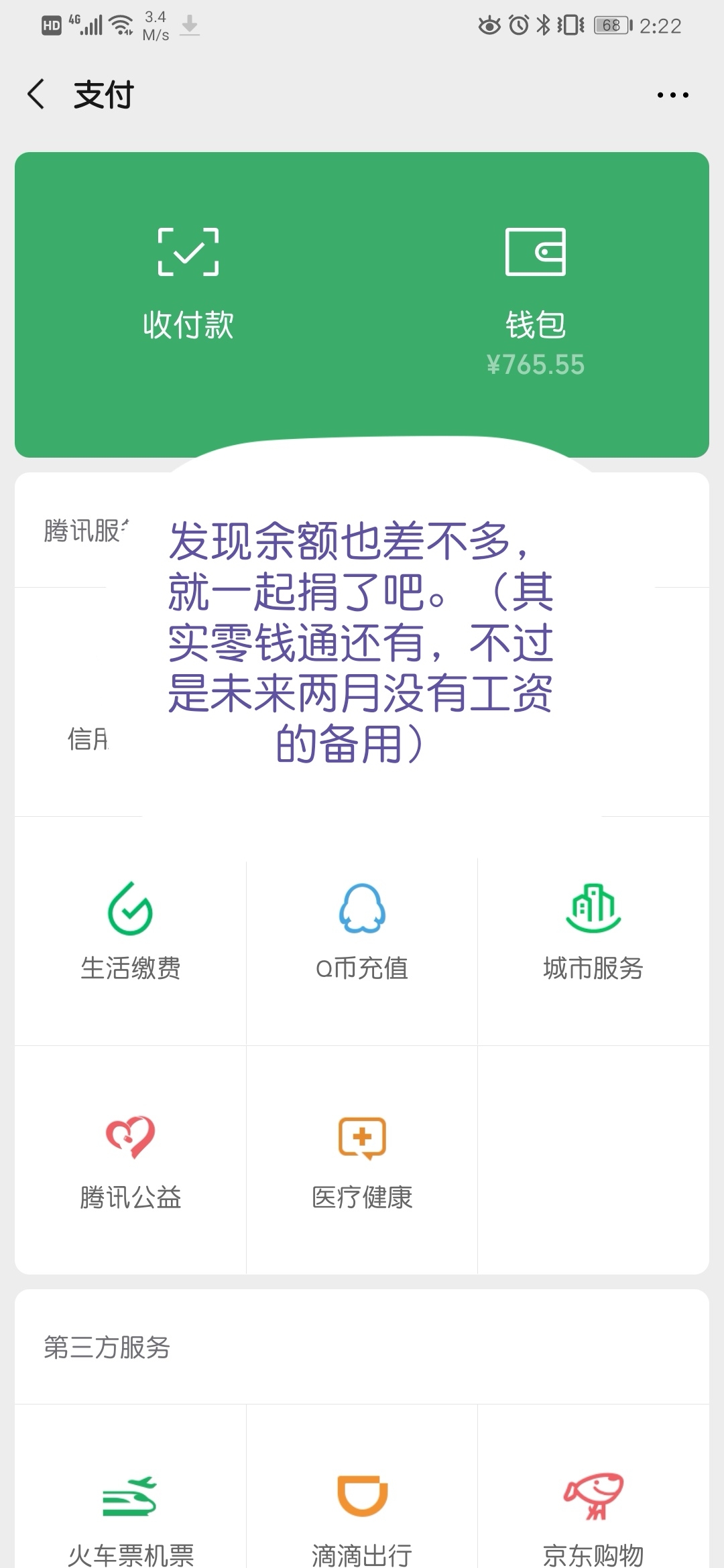Open 腾讯公益 charity
Image resolution: width=724 pixels, height=1568 pixels.
131,1161
